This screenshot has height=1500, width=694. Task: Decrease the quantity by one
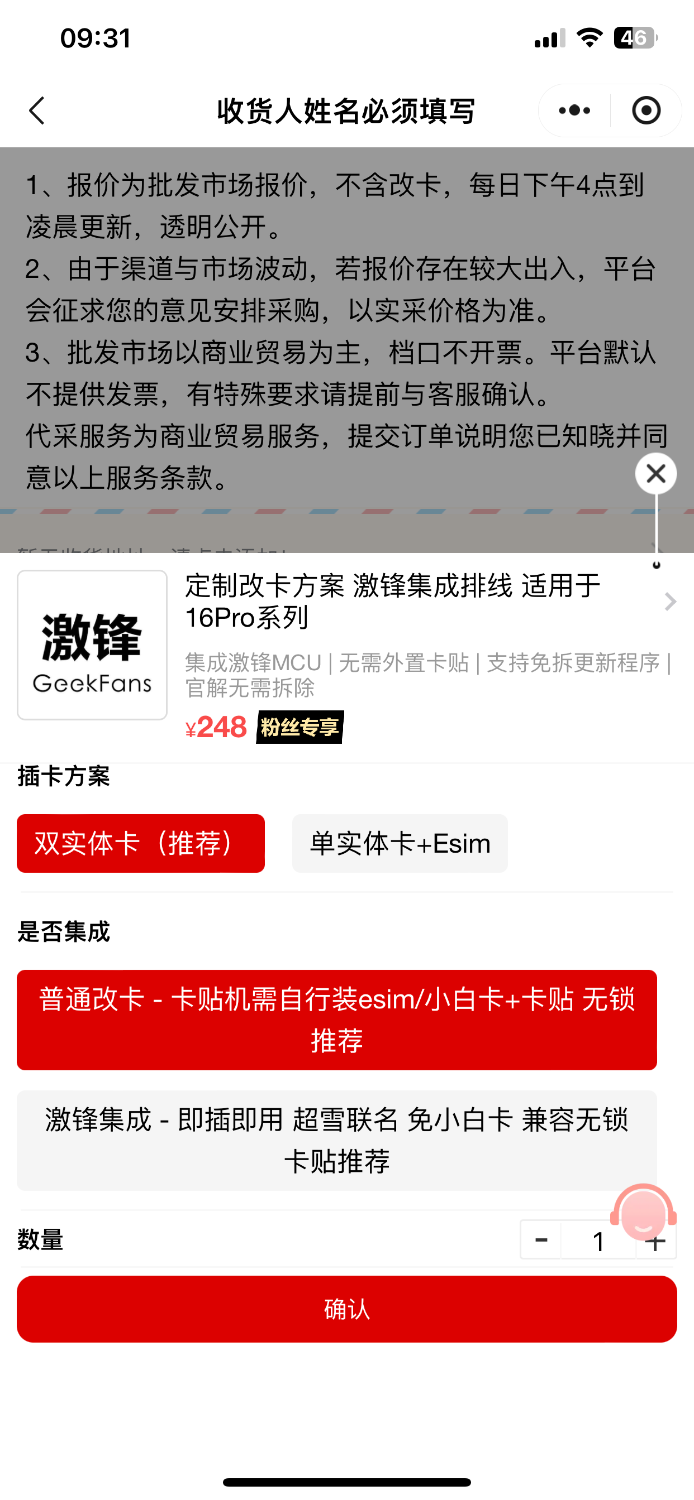(541, 1241)
